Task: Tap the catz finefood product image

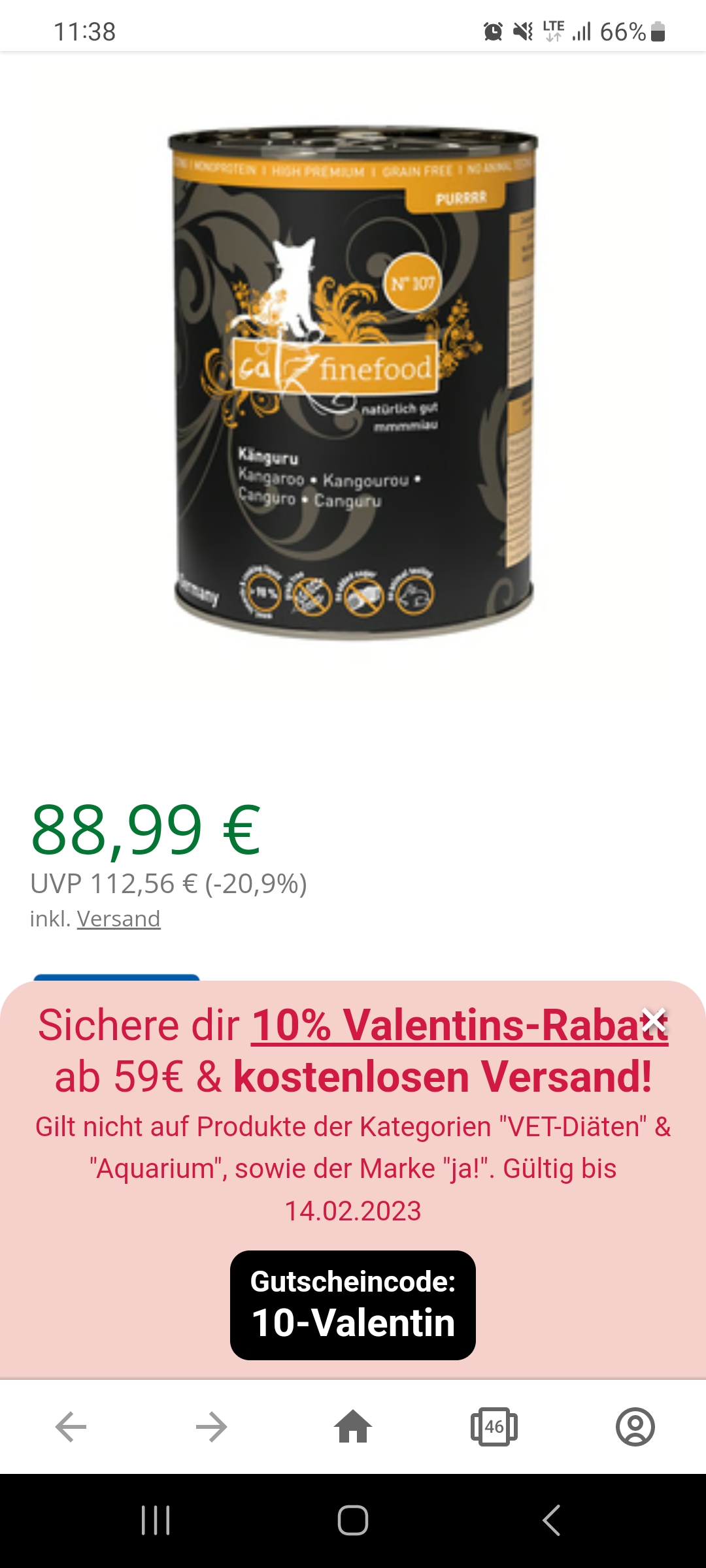Action: (353, 384)
